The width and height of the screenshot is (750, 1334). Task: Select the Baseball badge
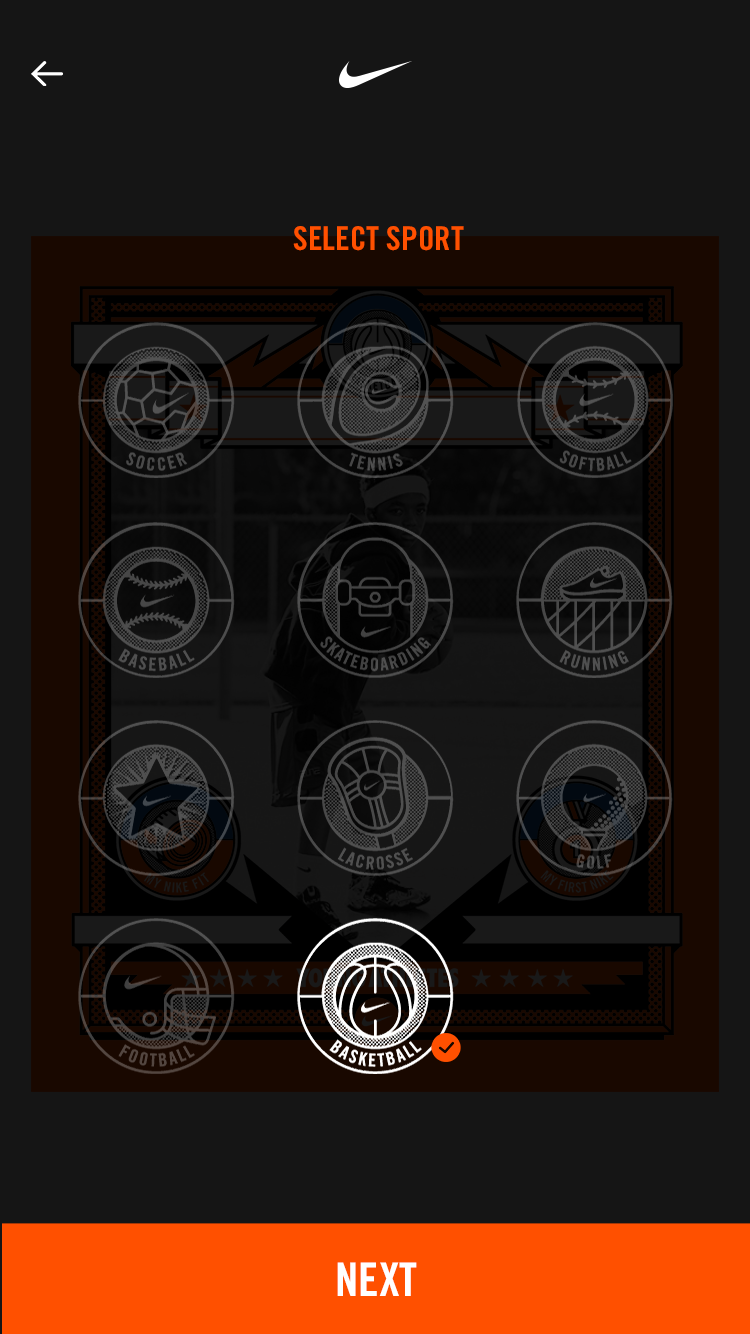point(156,600)
